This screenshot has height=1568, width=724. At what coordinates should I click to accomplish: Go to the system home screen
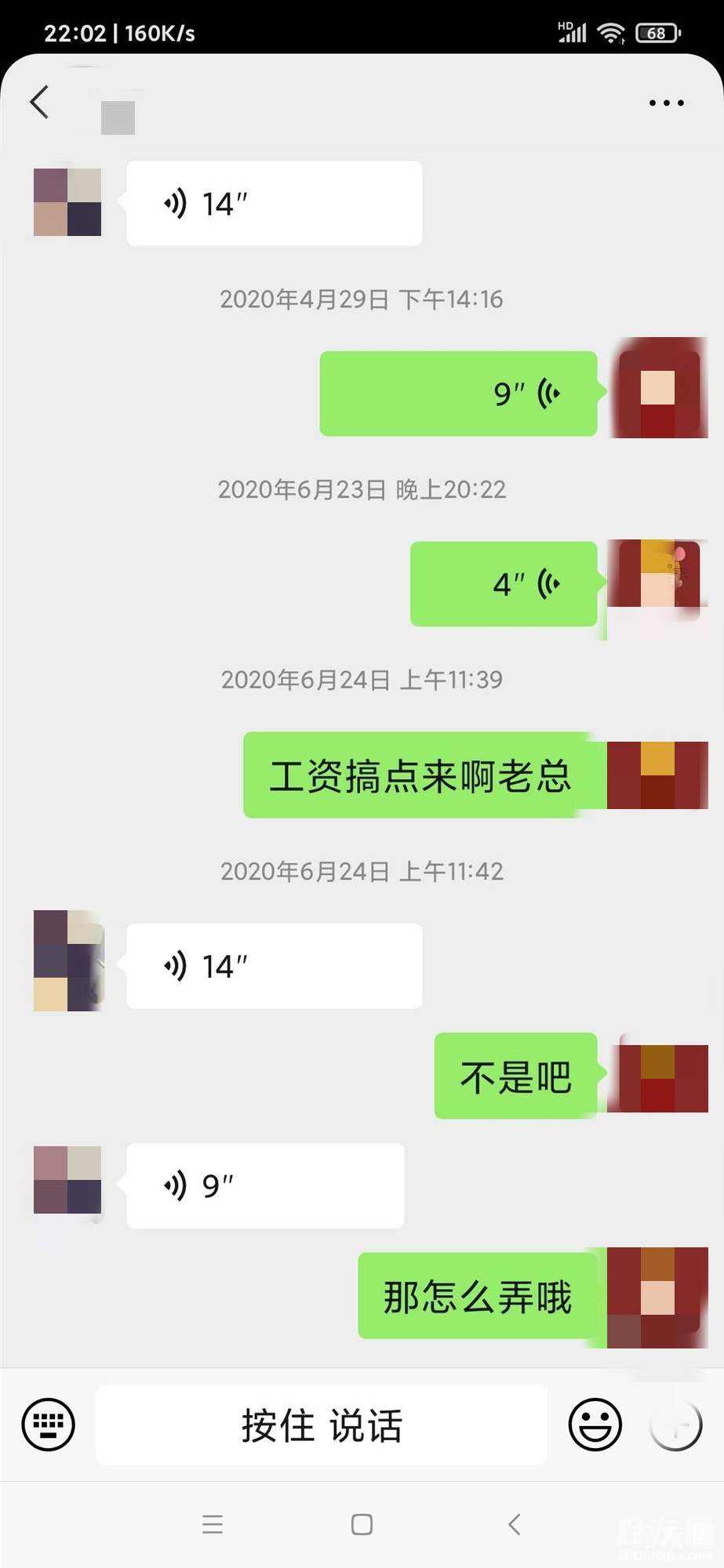tap(362, 1524)
